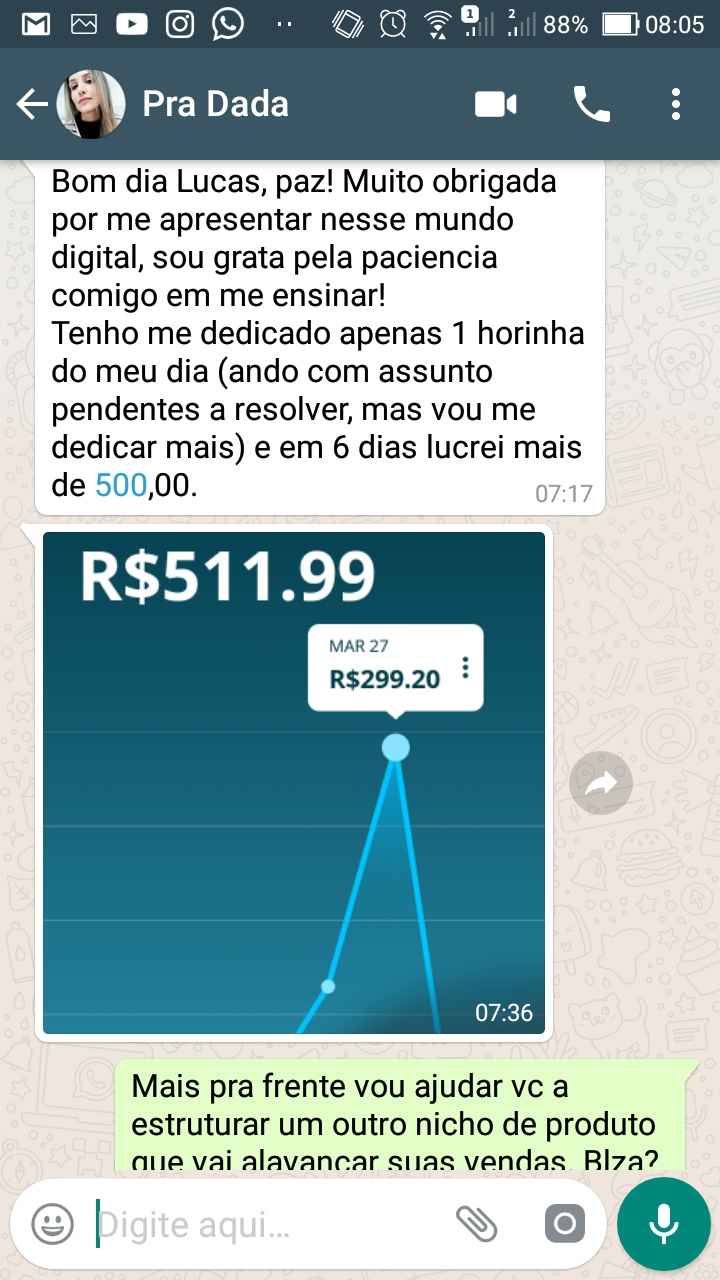The image size is (720, 1280).
Task: Tap the highlighted 500 value link
Action: [x=120, y=486]
